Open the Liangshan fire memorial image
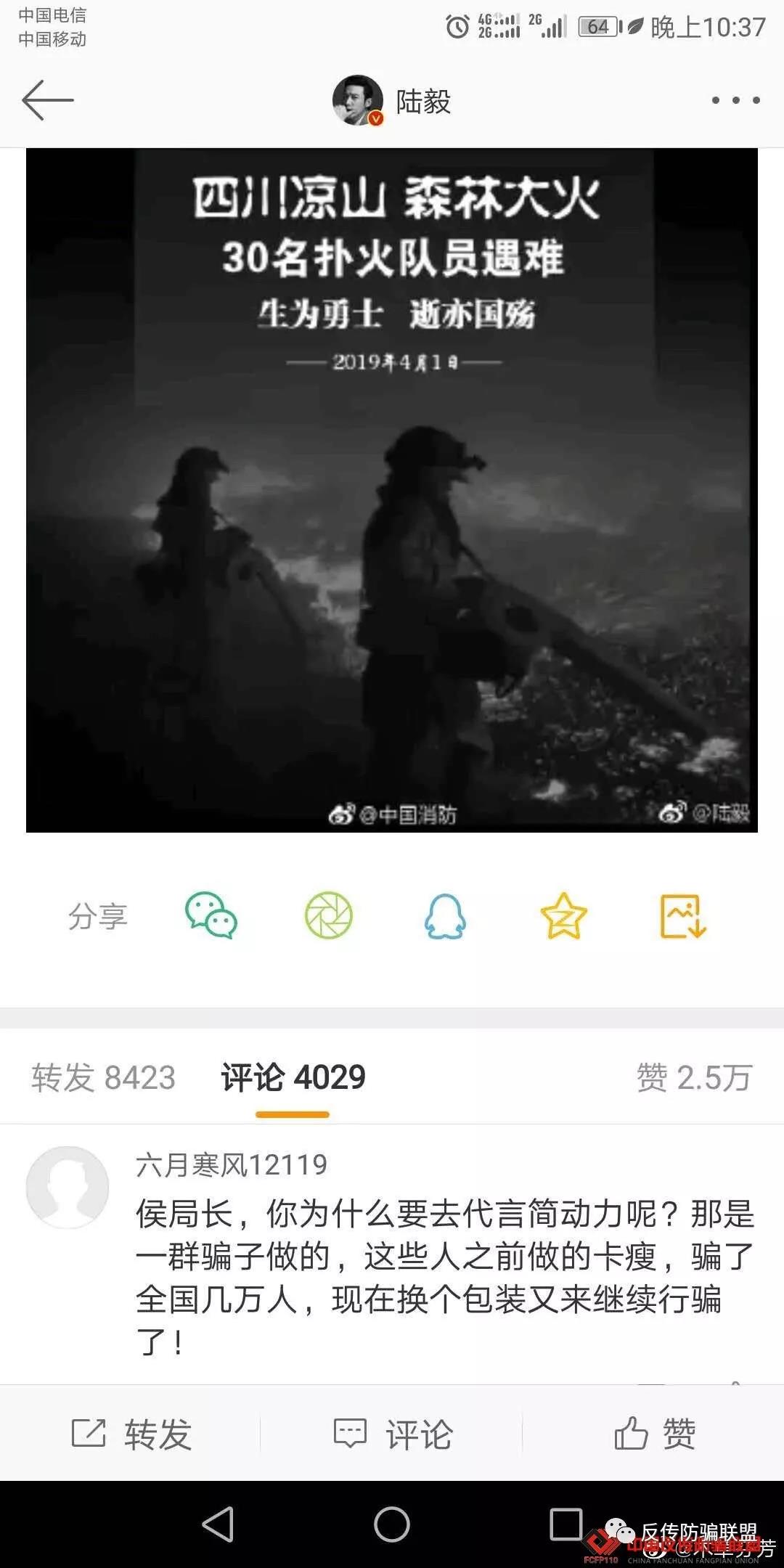The width and height of the screenshot is (784, 1568). pos(392,490)
